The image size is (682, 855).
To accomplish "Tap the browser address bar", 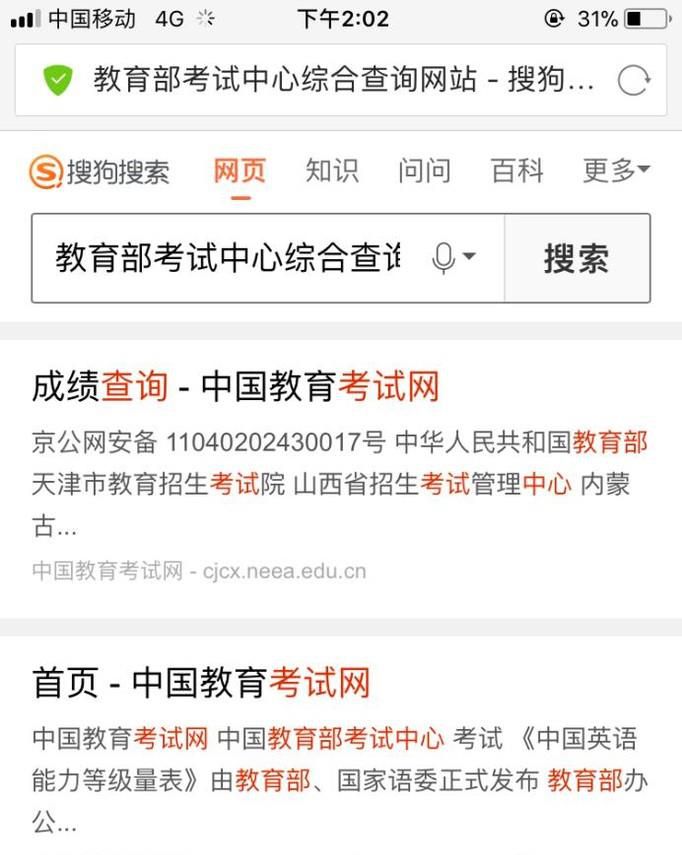I will 330,80.
